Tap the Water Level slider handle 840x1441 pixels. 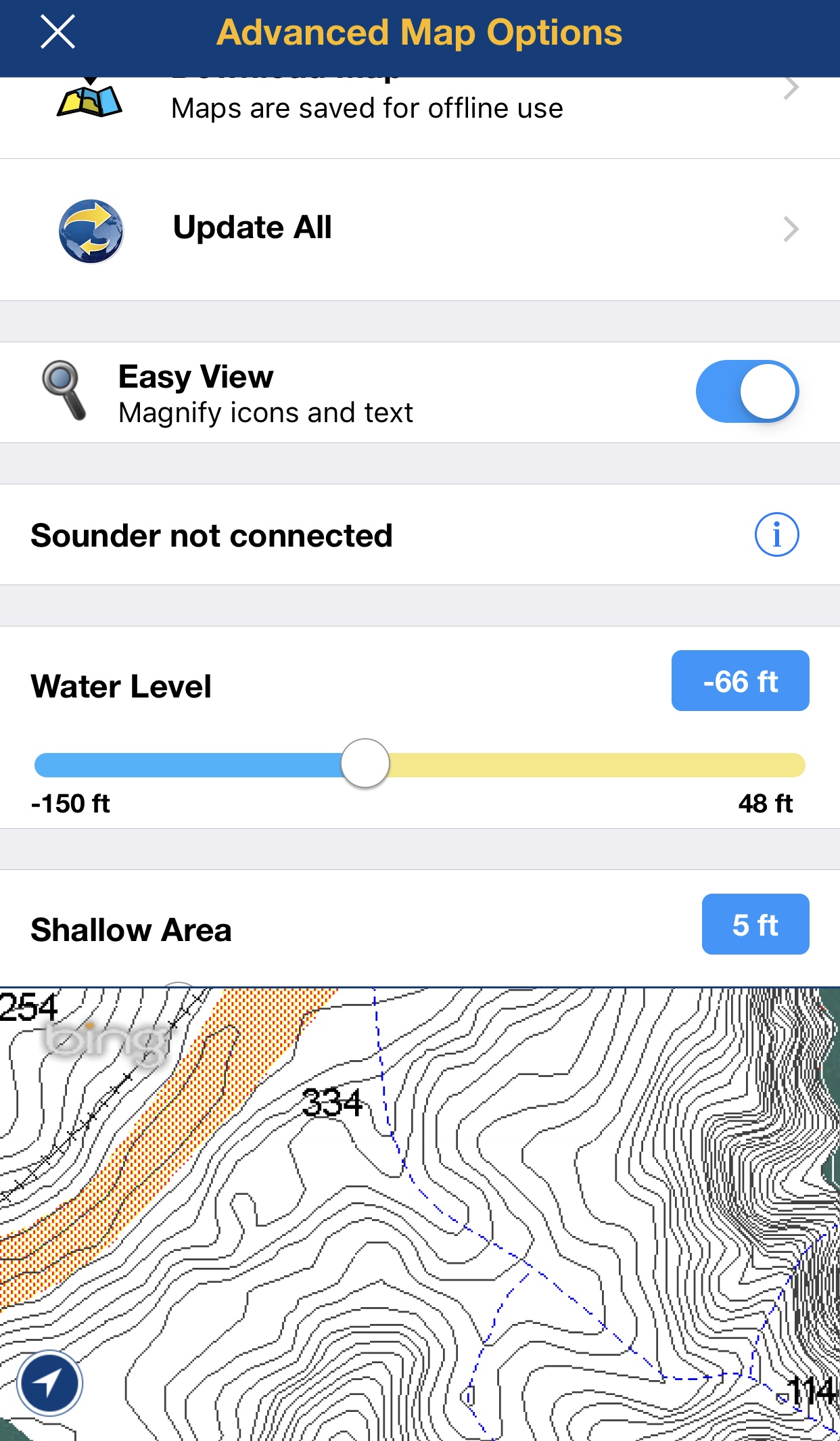(x=365, y=764)
